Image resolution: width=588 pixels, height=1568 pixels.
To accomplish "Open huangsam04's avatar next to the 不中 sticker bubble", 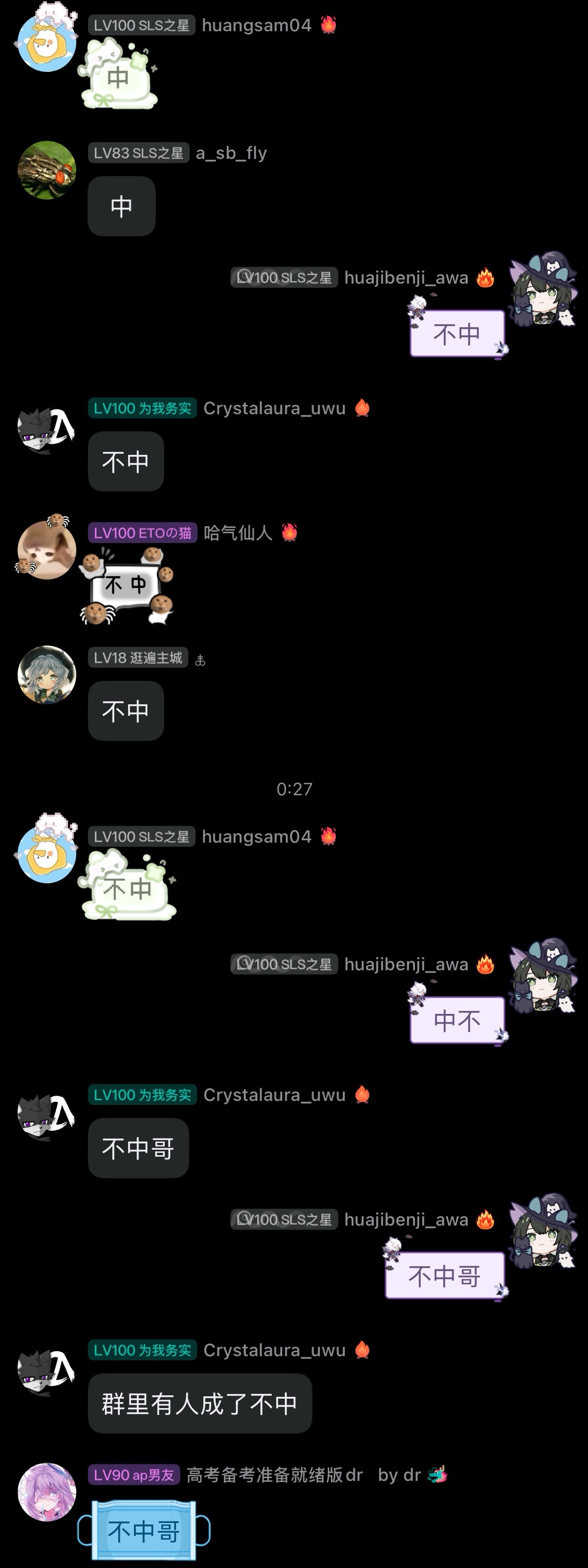I will (47, 853).
